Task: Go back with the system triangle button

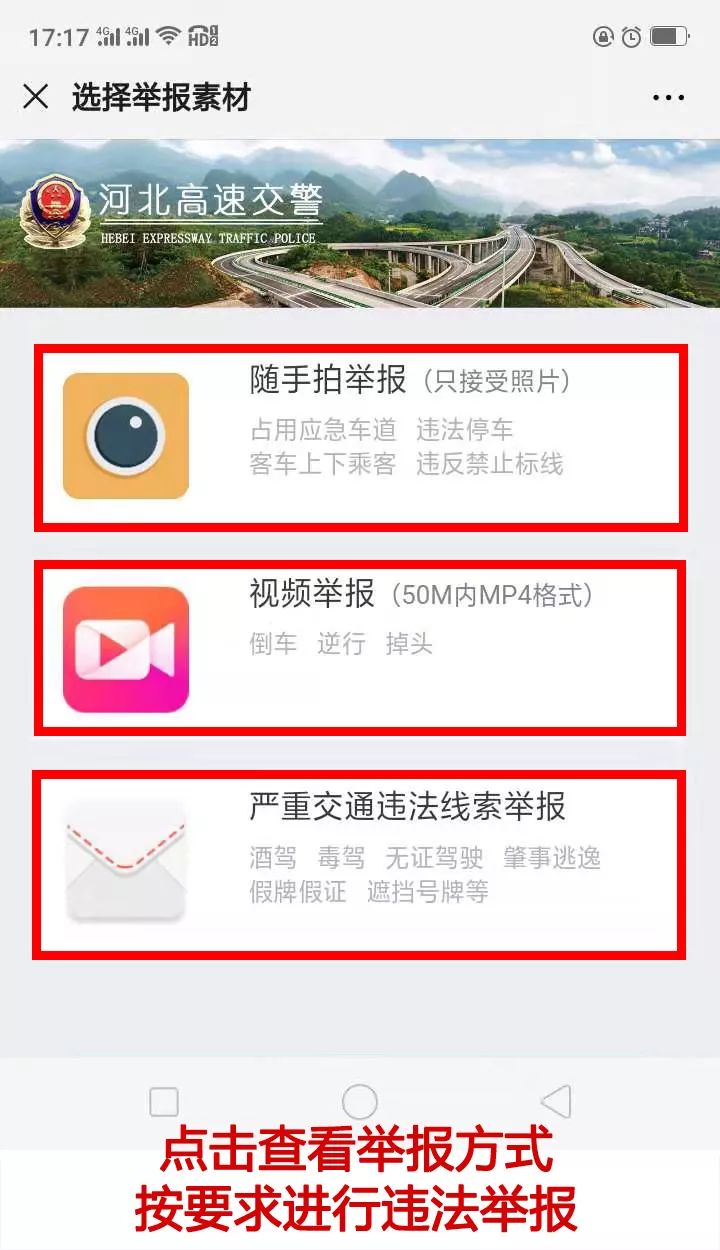Action: click(556, 1101)
